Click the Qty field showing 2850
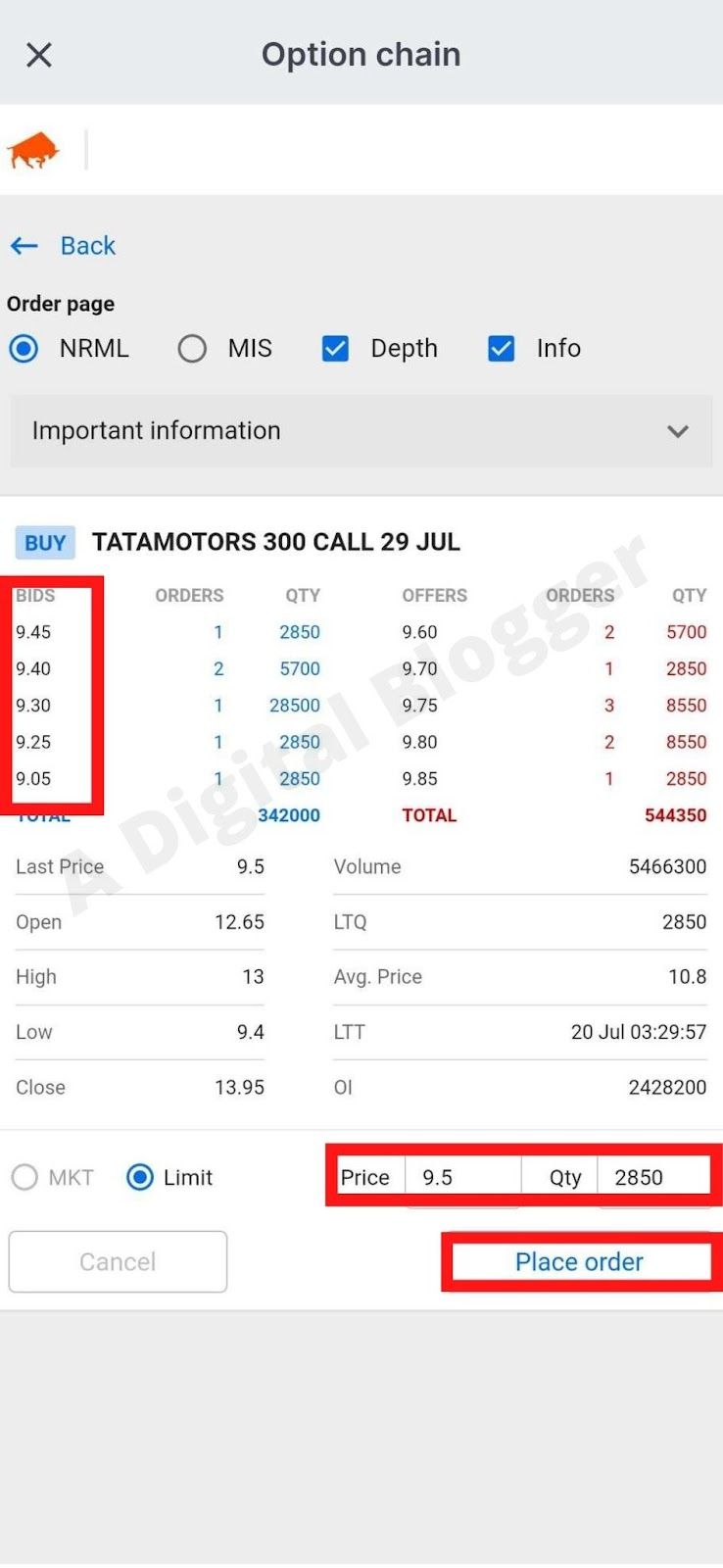The width and height of the screenshot is (723, 1568). click(656, 1177)
